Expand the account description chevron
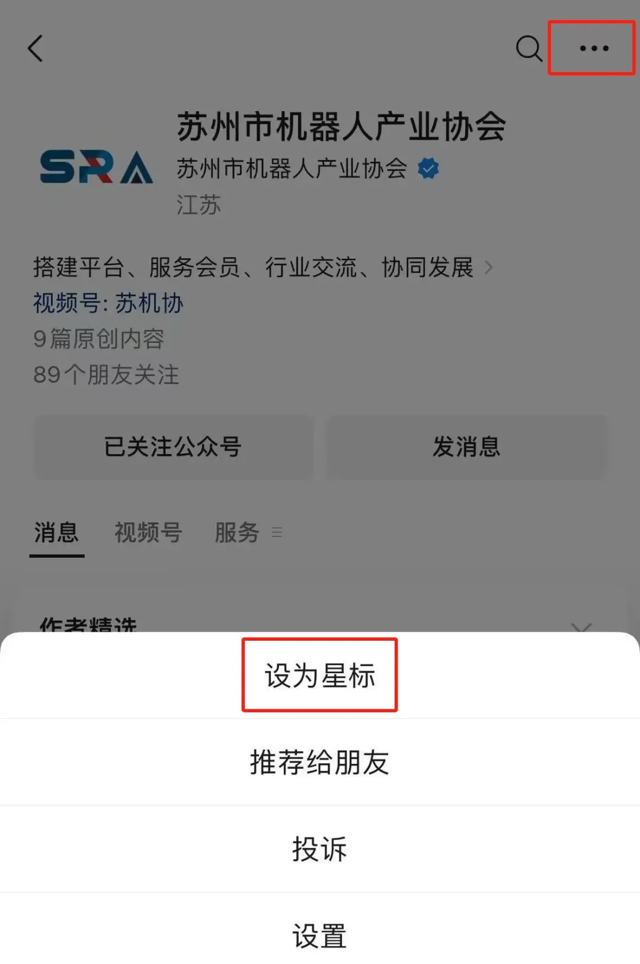Image resolution: width=640 pixels, height=964 pixels. (489, 268)
